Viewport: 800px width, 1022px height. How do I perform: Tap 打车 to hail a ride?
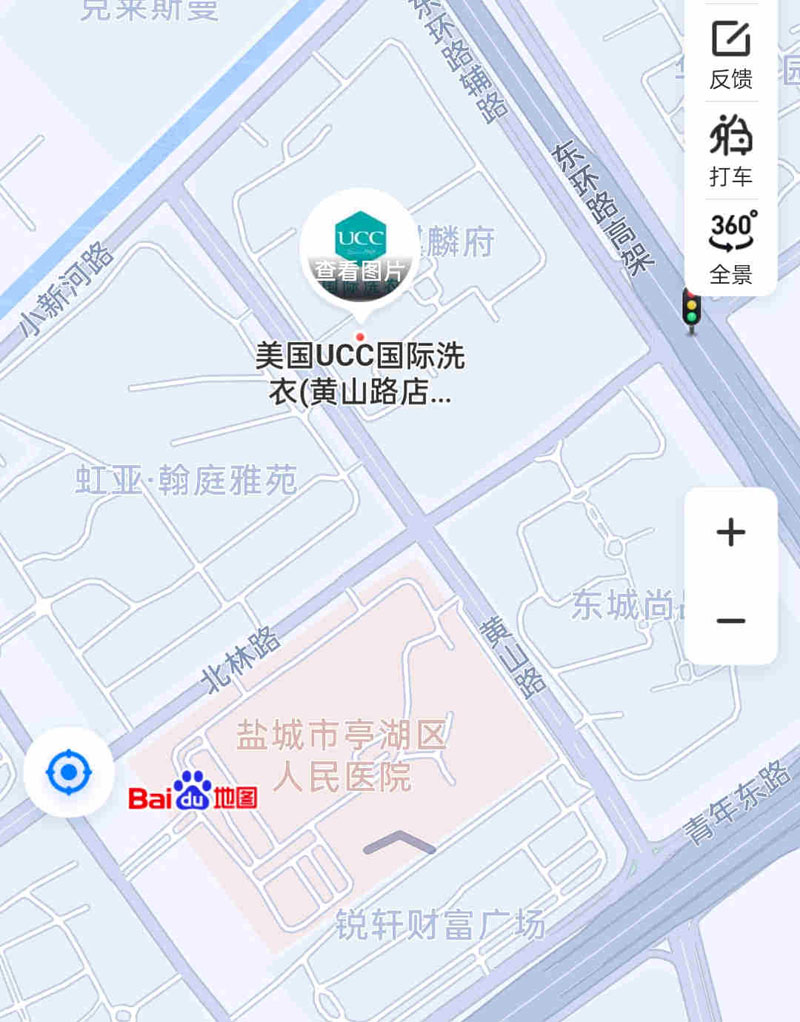731,150
